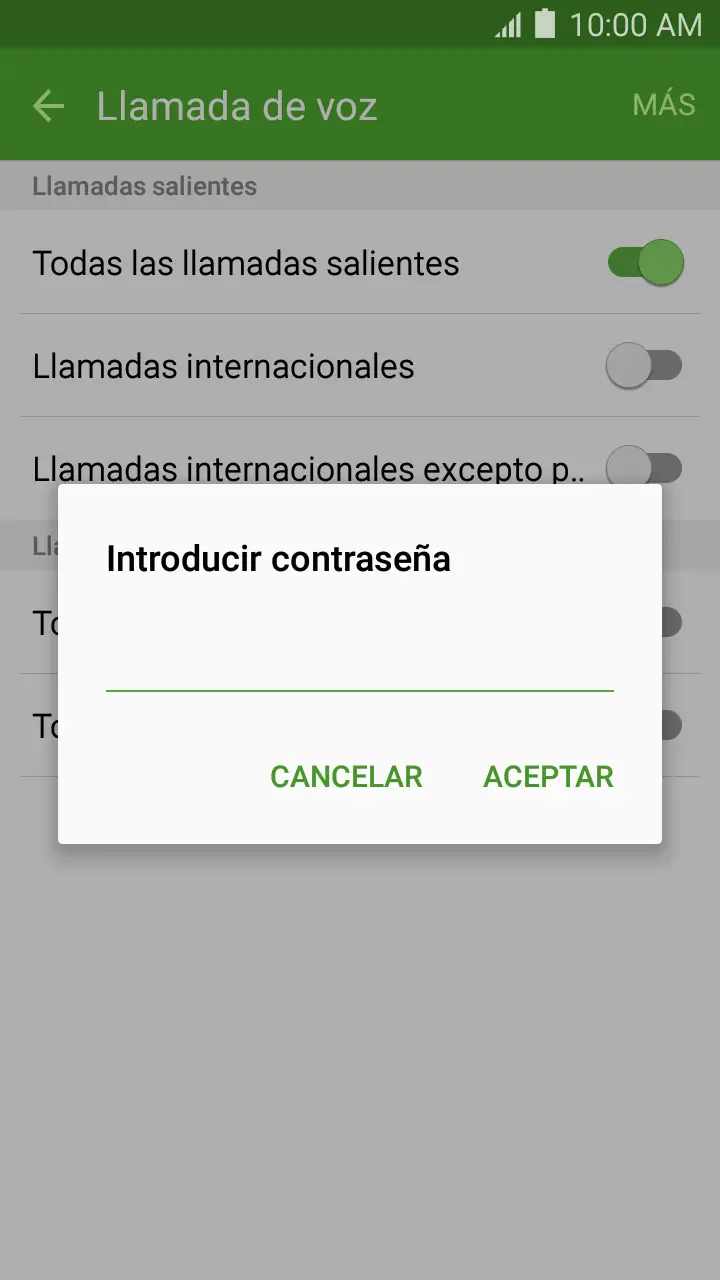Open the MÁS menu
Image resolution: width=720 pixels, height=1280 pixels.
click(664, 105)
